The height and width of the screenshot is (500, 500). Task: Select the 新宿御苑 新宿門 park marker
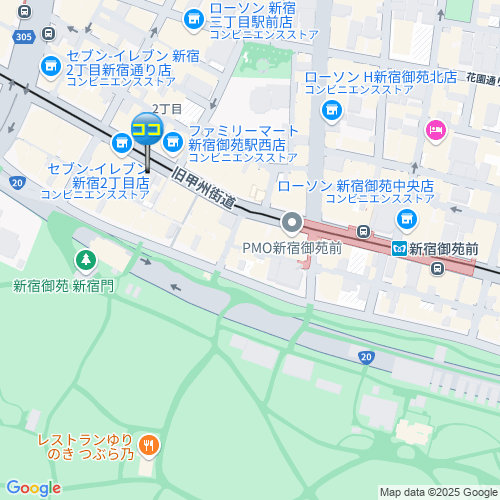[86, 262]
